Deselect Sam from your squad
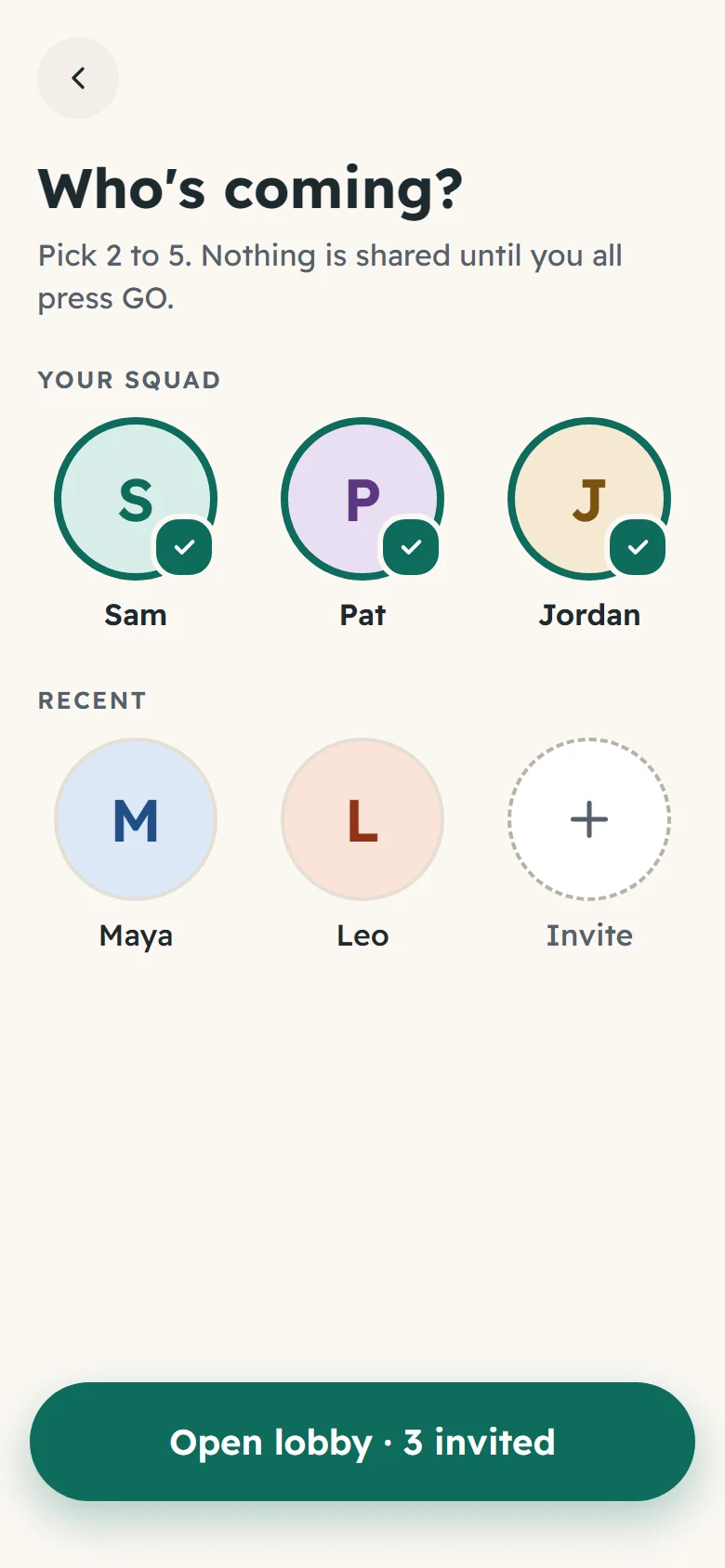 point(136,499)
